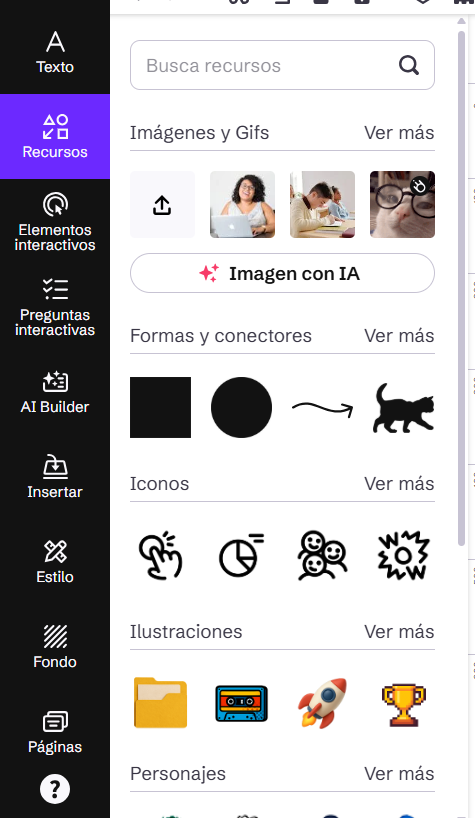This screenshot has width=475, height=818.
Task: Insert the black circle shape
Action: (241, 407)
